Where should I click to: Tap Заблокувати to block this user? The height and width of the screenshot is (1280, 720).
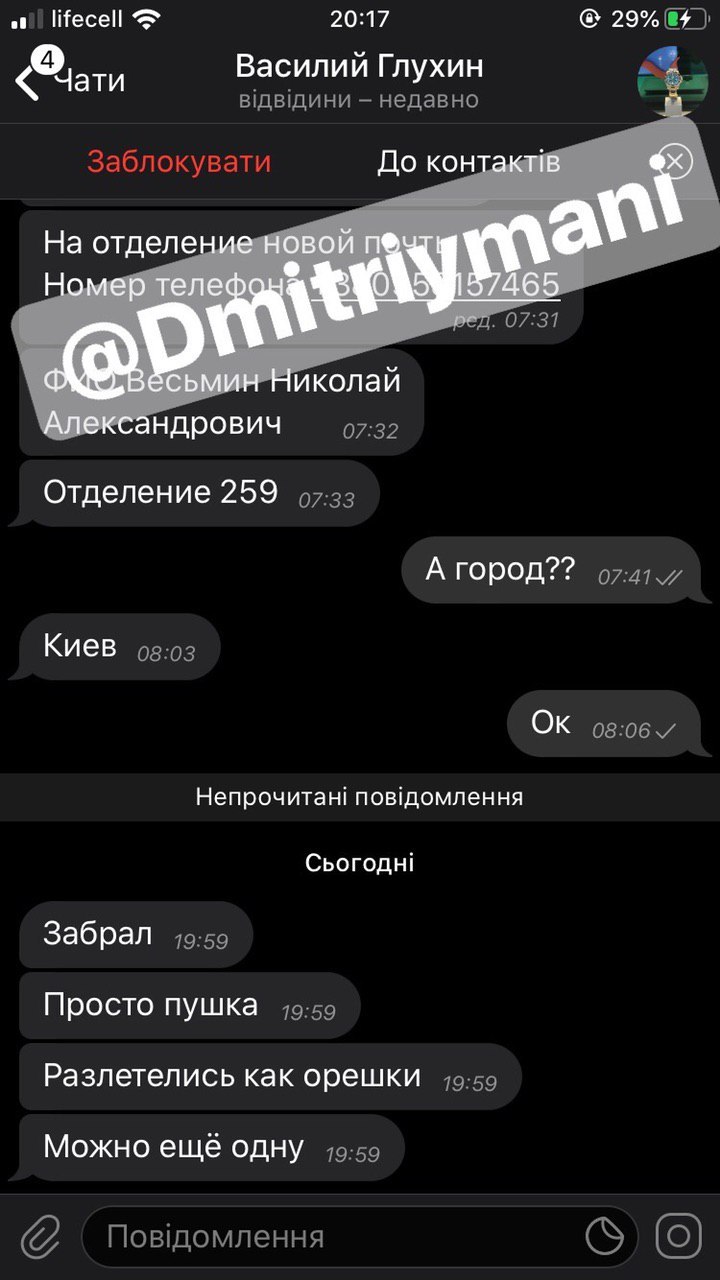179,162
